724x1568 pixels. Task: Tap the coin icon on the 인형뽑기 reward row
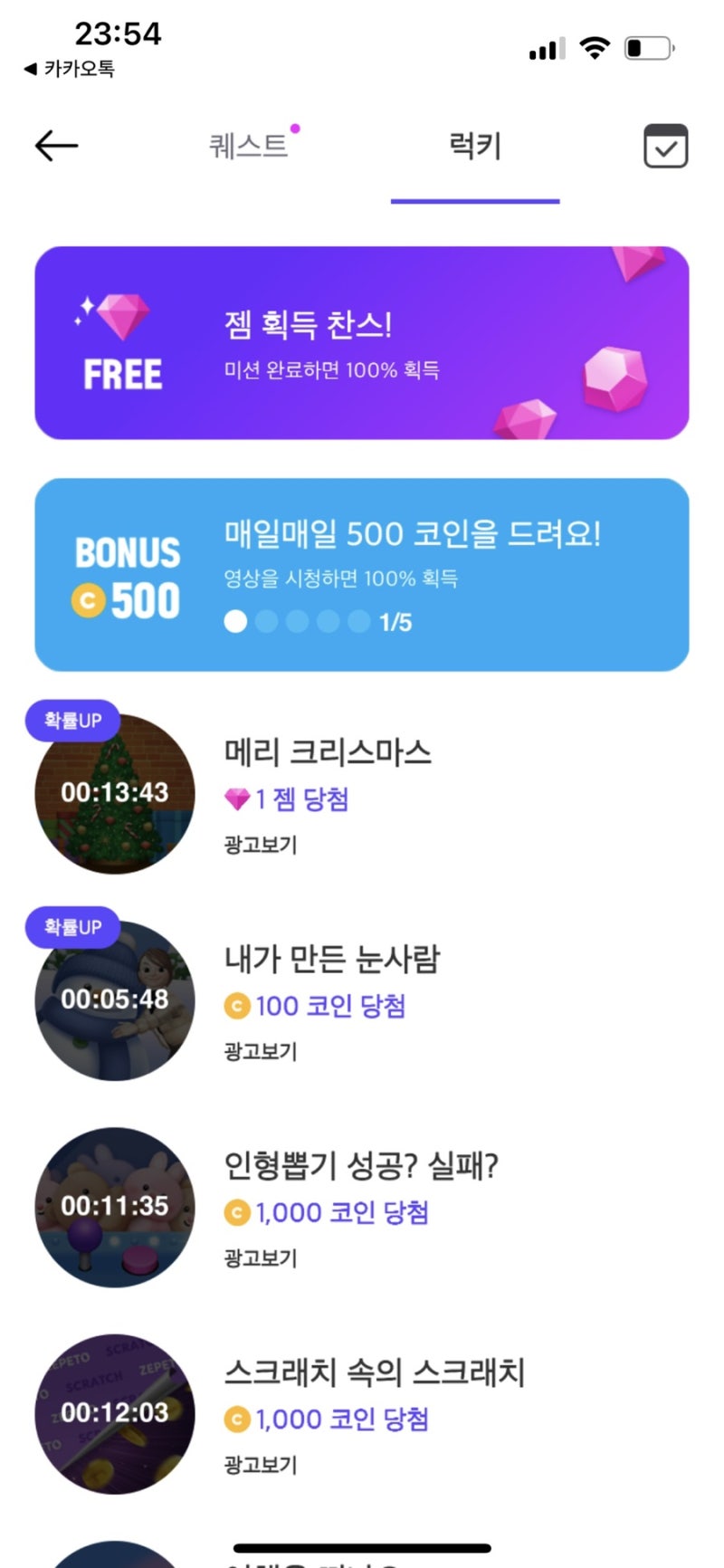pyautogui.click(x=237, y=1212)
